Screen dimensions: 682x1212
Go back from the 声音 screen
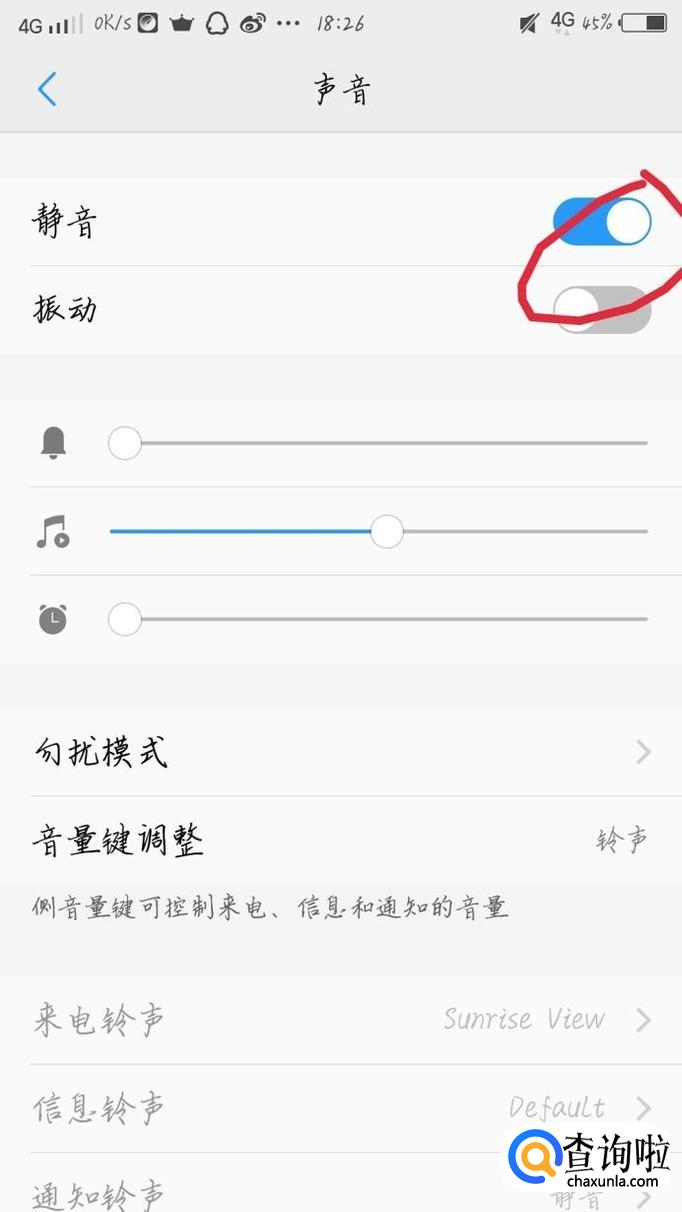pyautogui.click(x=47, y=90)
